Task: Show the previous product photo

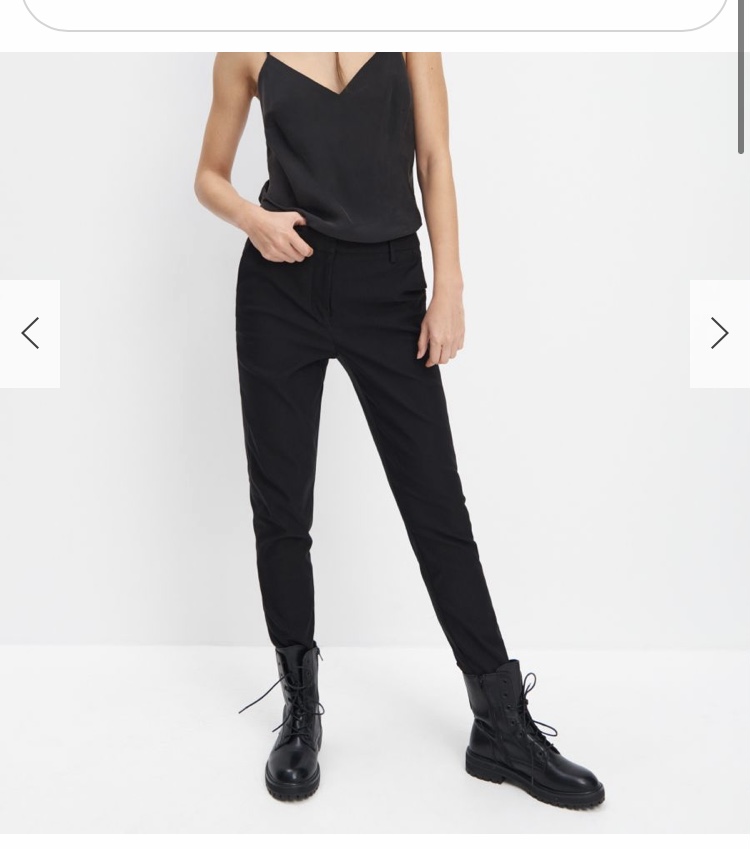Action: point(30,333)
